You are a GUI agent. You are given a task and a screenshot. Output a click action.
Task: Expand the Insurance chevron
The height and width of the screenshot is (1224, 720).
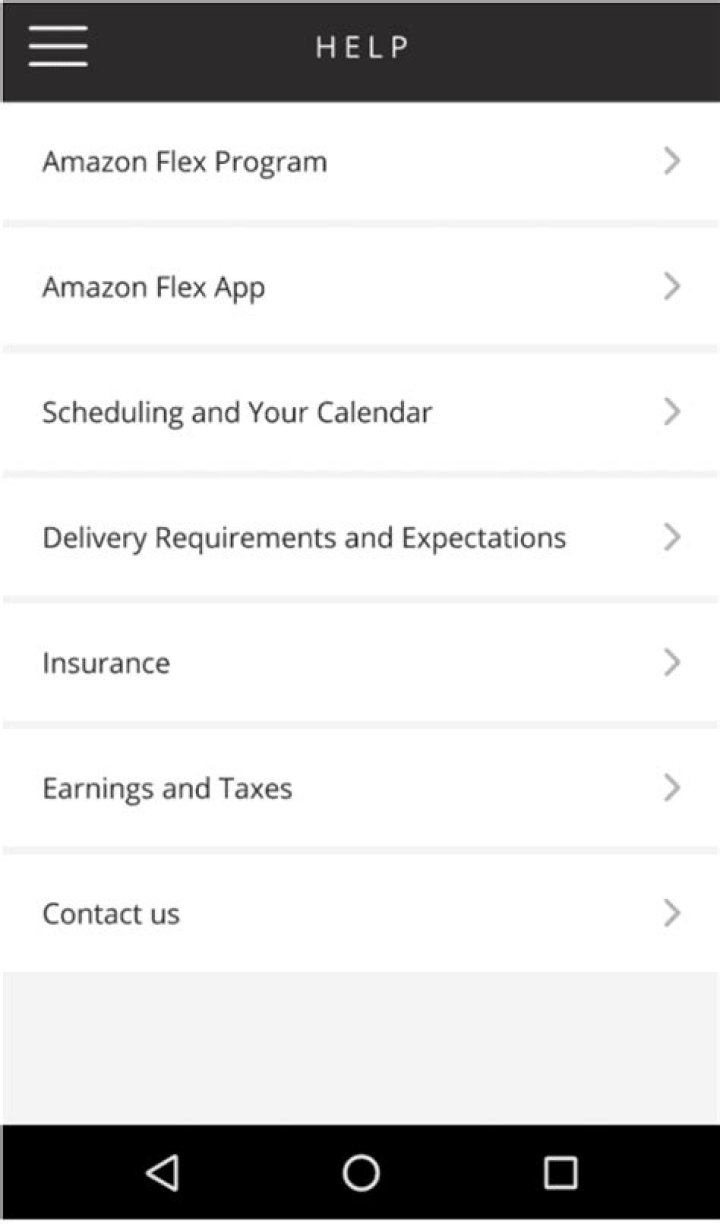(671, 662)
